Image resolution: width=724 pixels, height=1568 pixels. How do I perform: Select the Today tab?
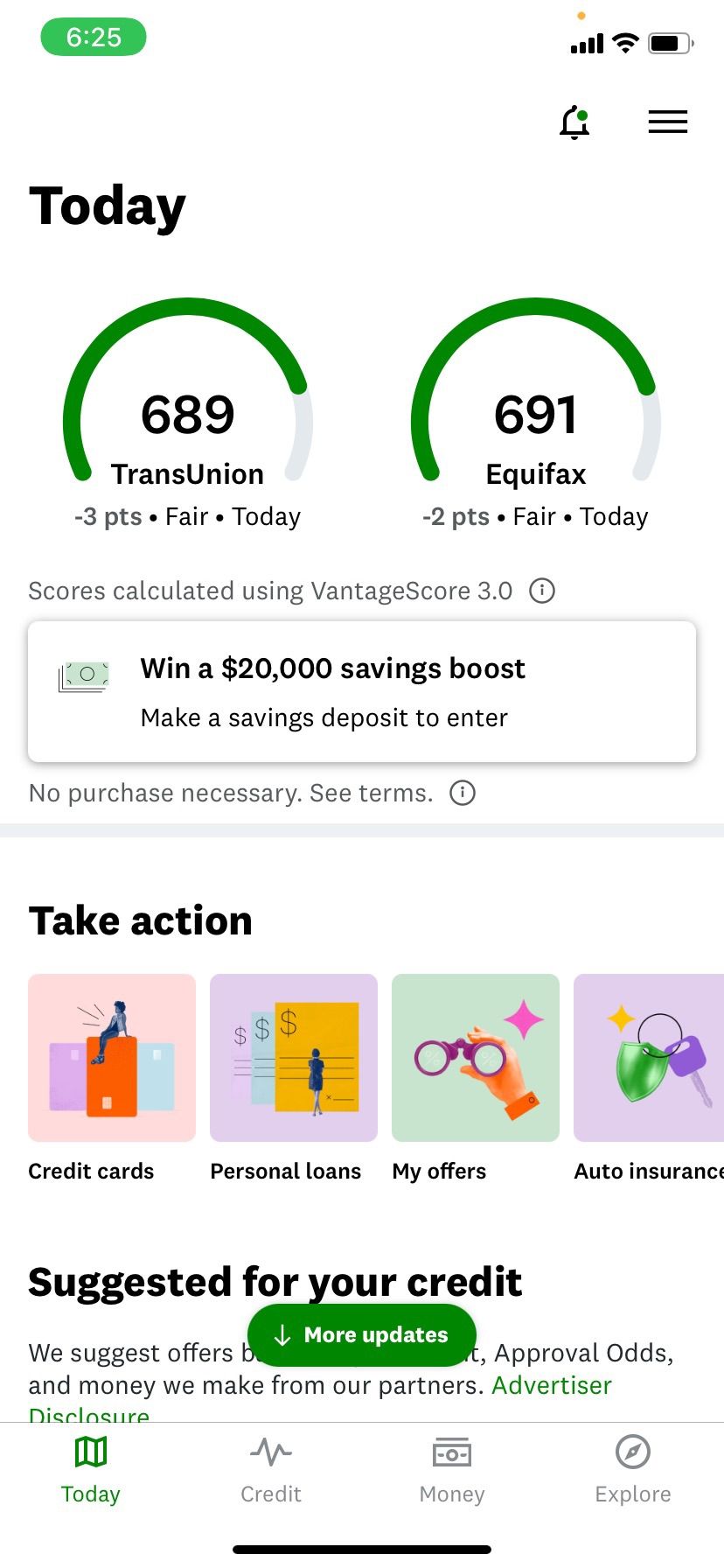[91, 1470]
